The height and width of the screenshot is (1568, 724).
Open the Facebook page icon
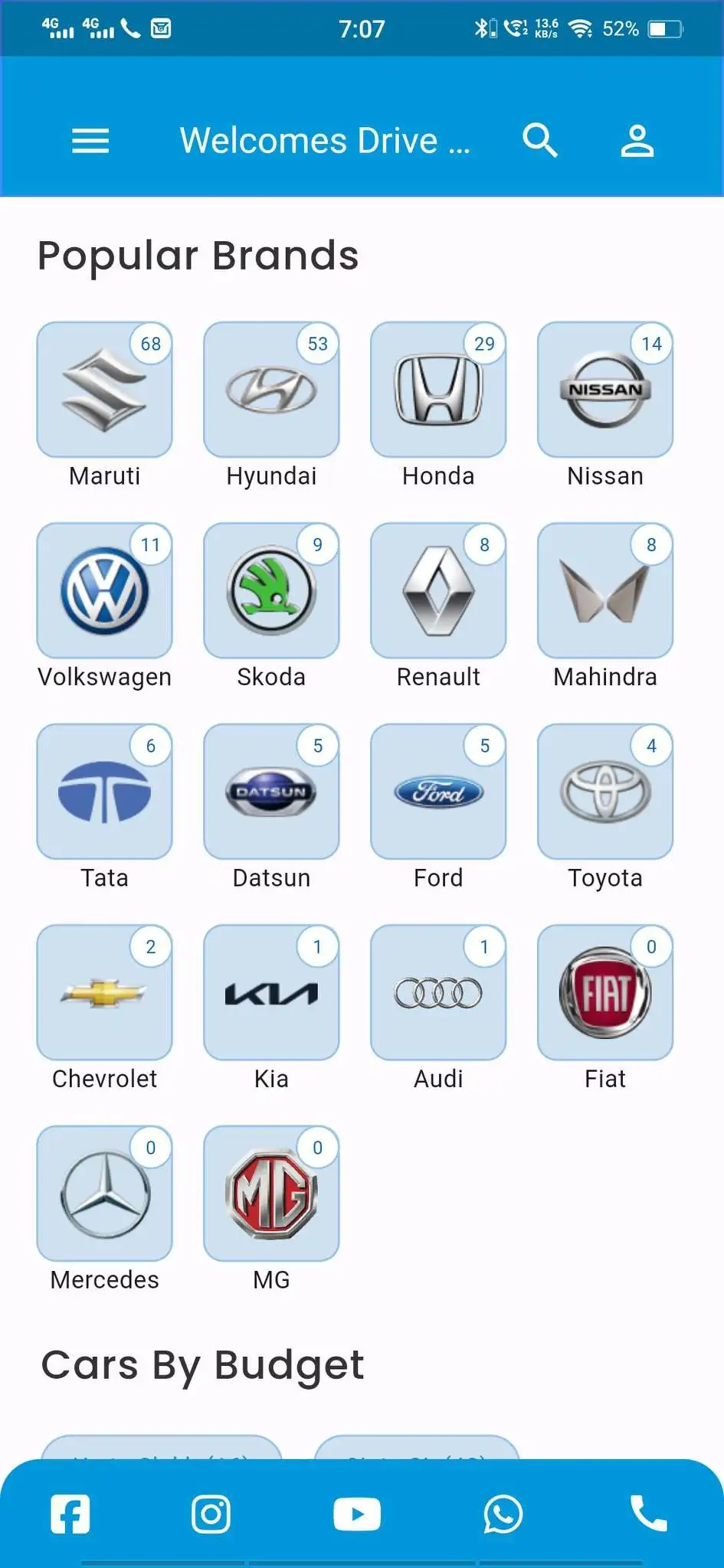coord(70,1514)
